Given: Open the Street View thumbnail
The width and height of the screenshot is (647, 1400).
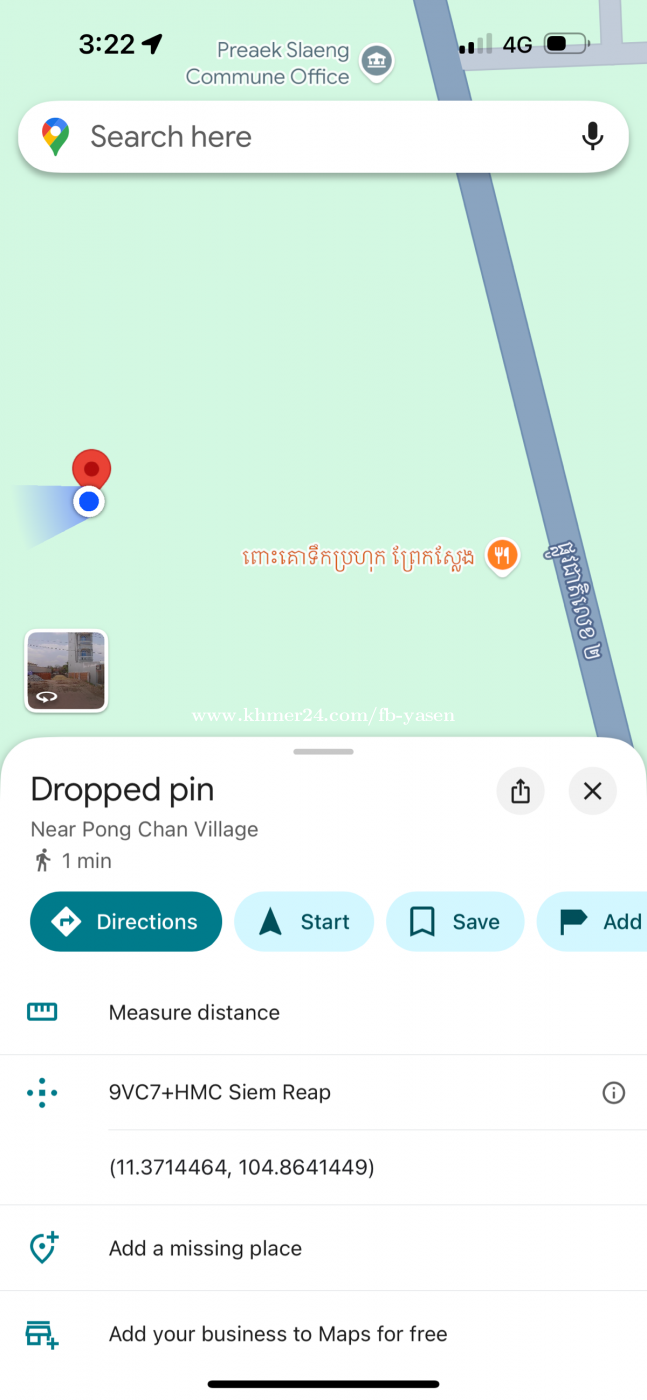Looking at the screenshot, I should 66,671.
